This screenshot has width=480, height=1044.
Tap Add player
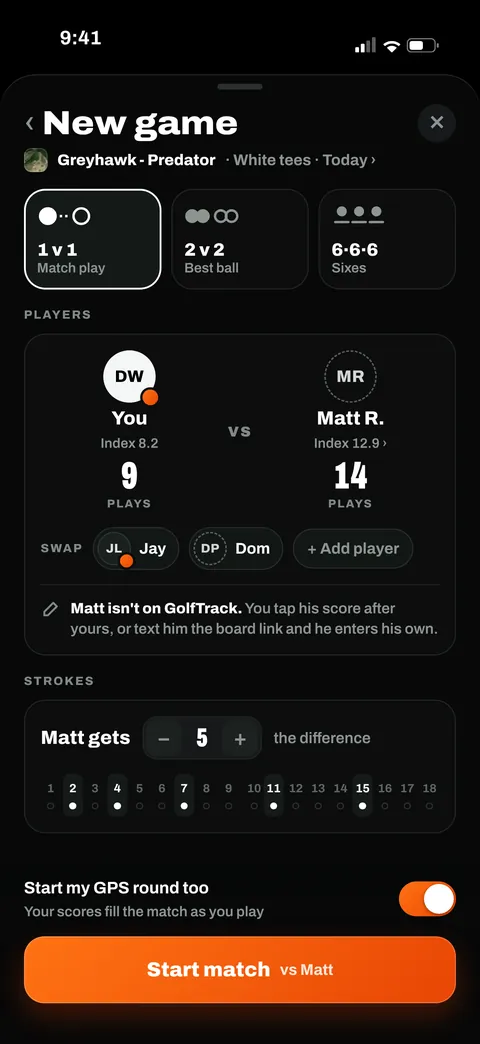[x=353, y=549]
